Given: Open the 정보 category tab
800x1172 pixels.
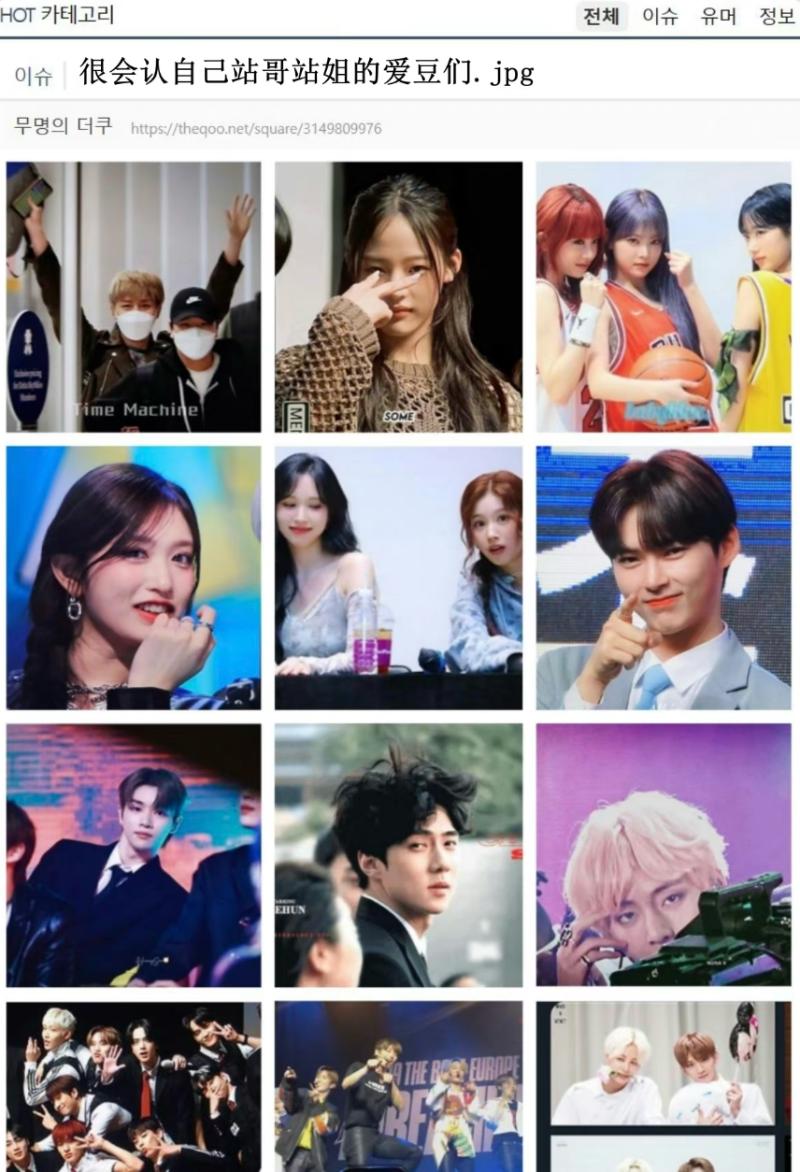Looking at the screenshot, I should point(777,16).
